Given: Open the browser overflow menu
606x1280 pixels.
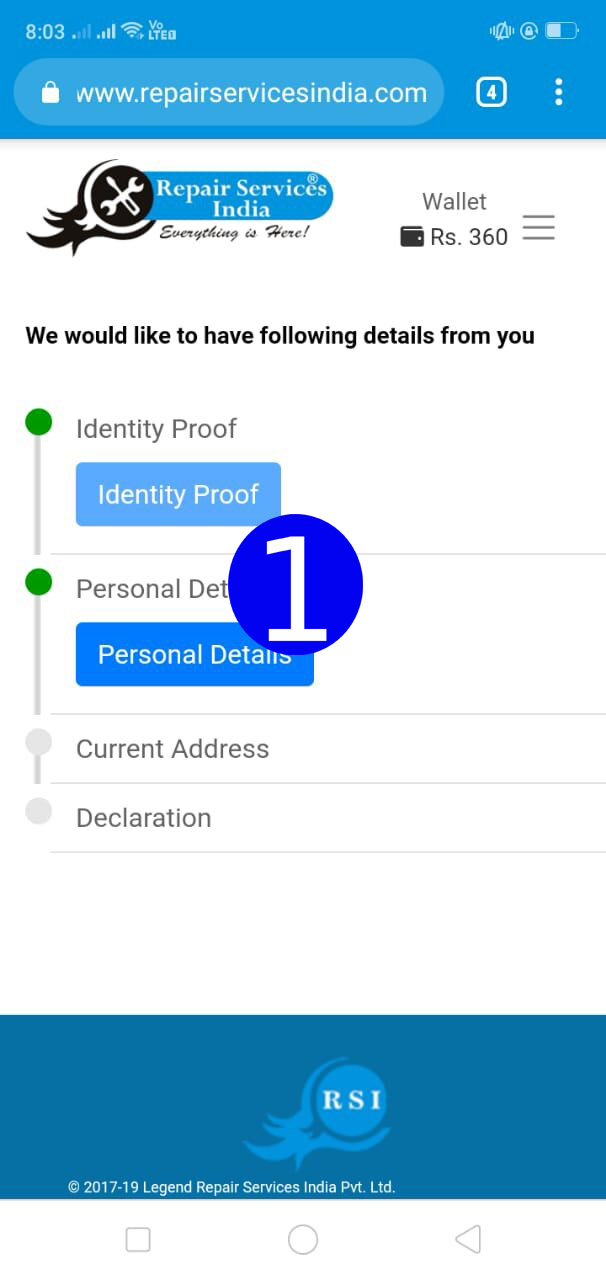Looking at the screenshot, I should 559,92.
